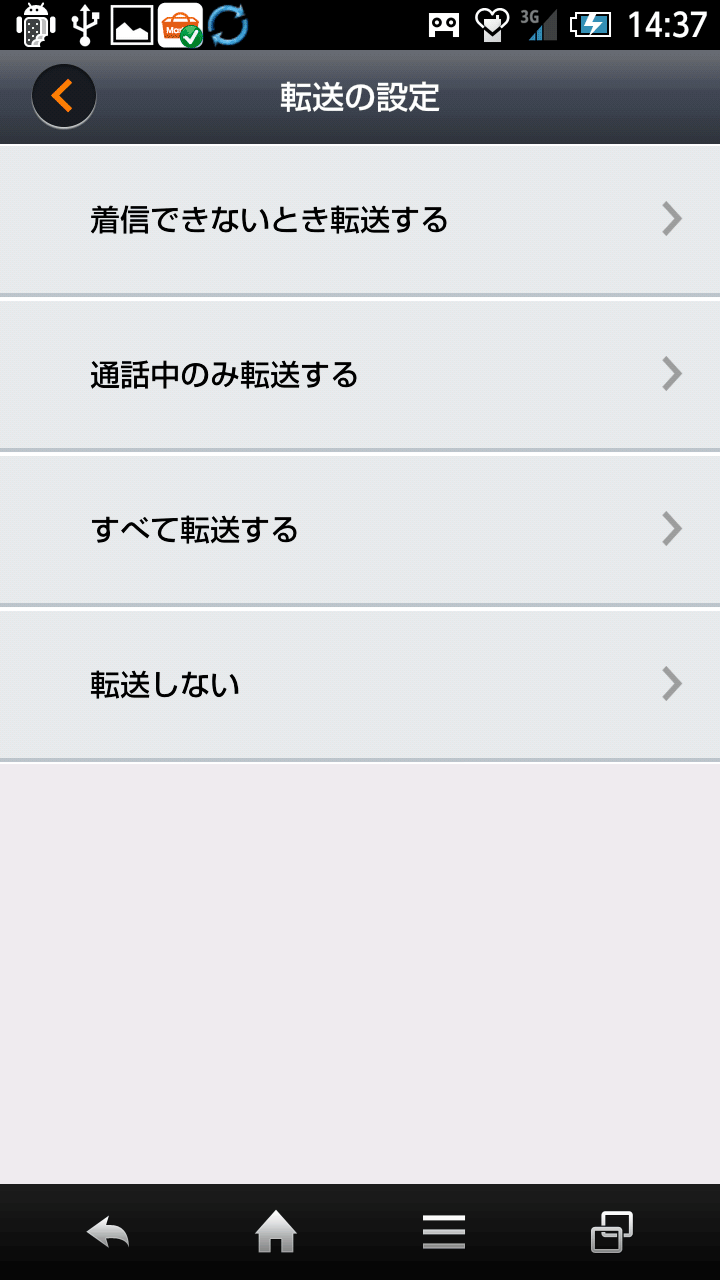720x1280 pixels.
Task: Tap the orange back arrow in header
Action: click(63, 96)
